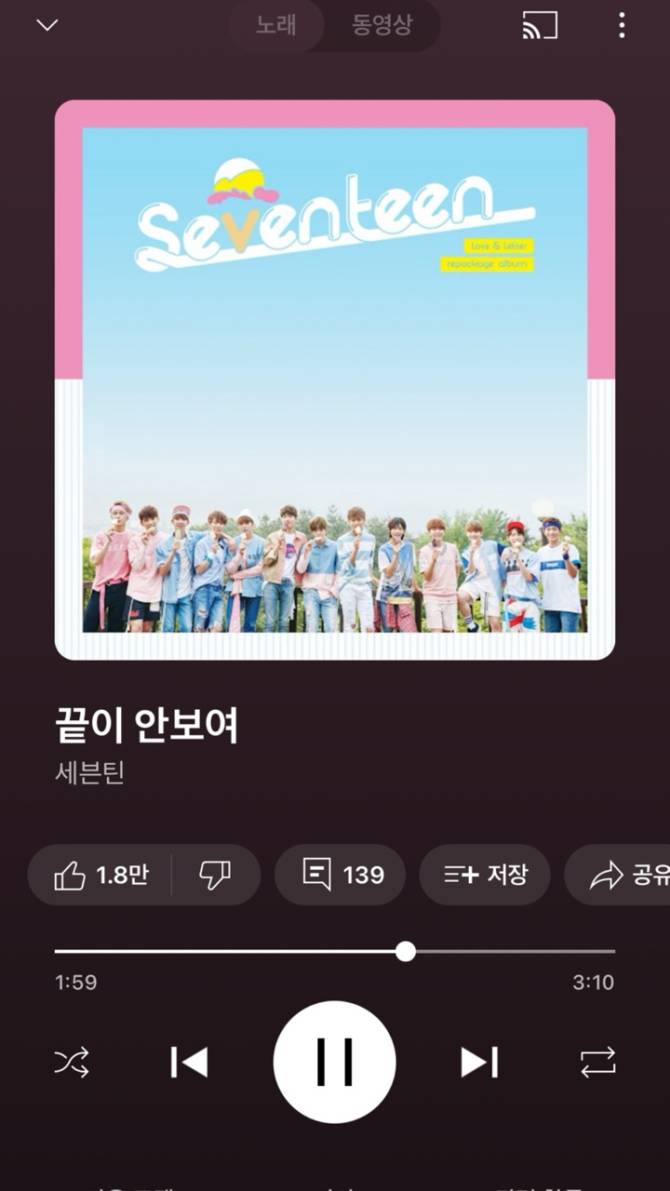Toggle repeat mode

pos(598,1062)
